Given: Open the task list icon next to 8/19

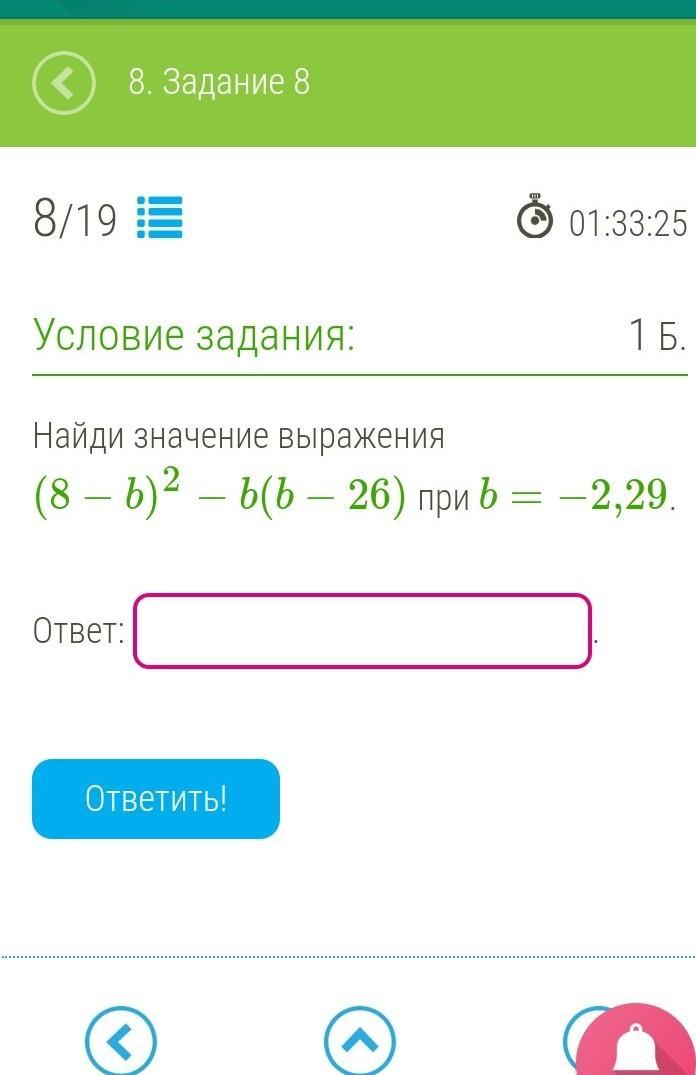Looking at the screenshot, I should [160, 217].
